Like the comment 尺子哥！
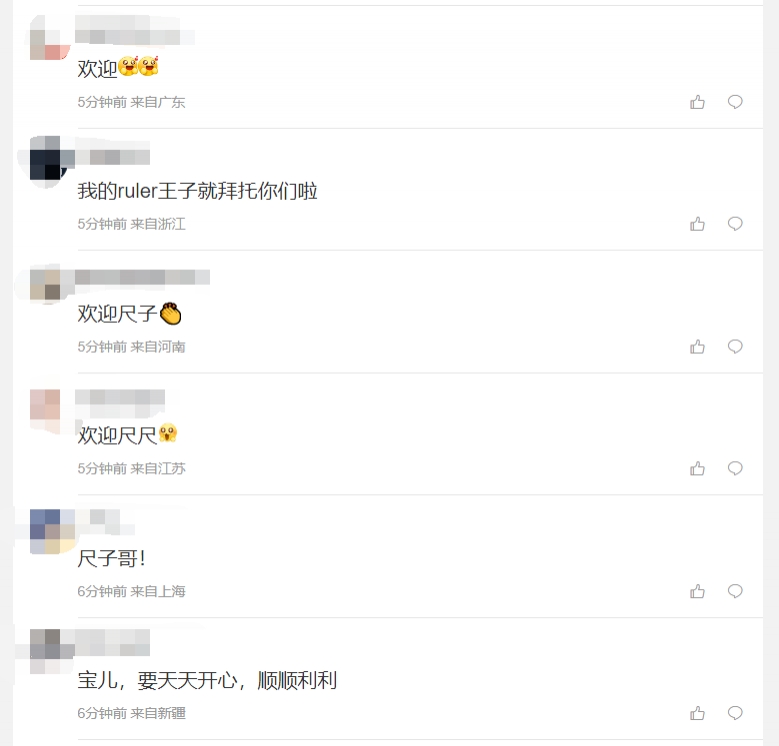The height and width of the screenshot is (746, 779). (697, 592)
